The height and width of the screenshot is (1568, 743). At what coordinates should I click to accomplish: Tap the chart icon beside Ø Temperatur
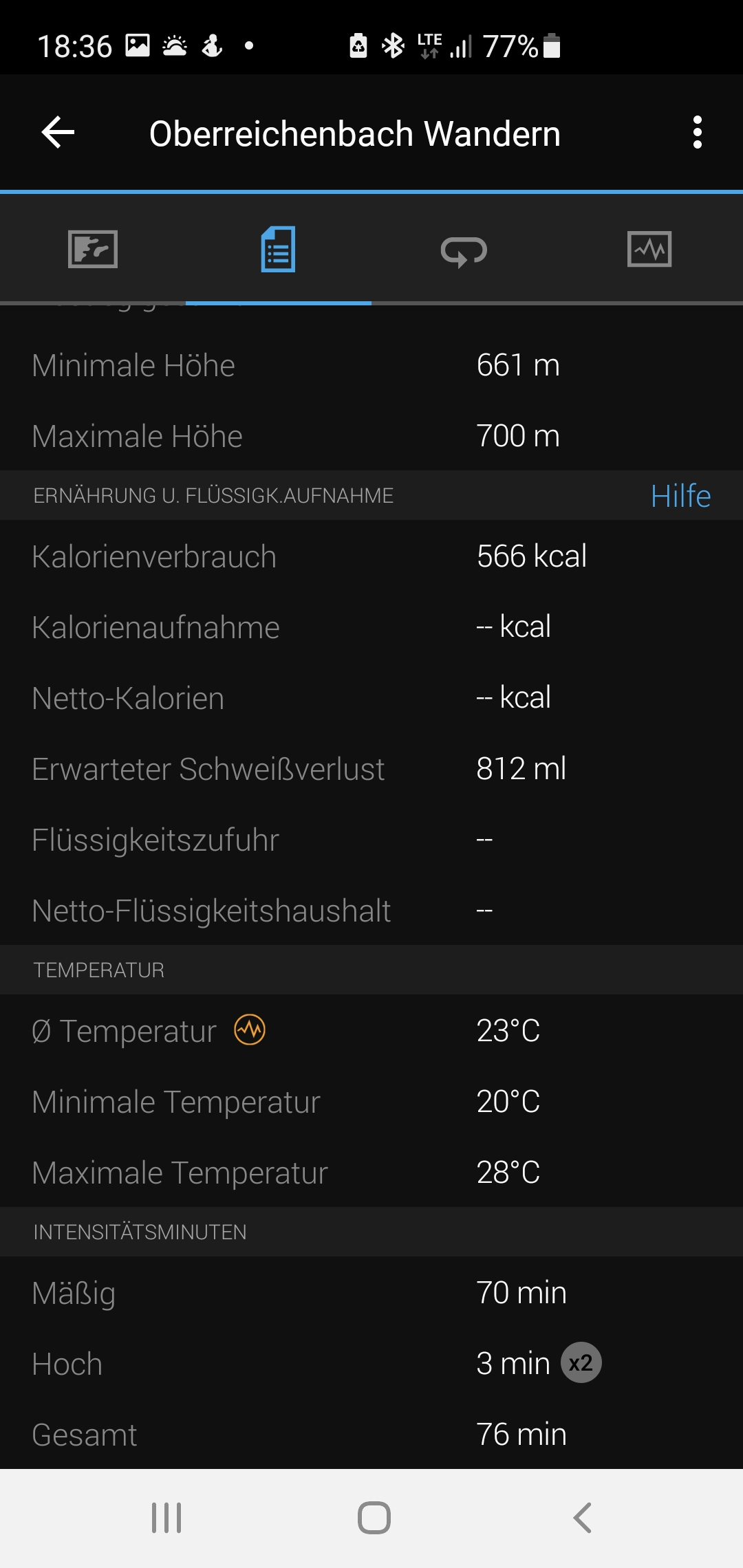[250, 1030]
